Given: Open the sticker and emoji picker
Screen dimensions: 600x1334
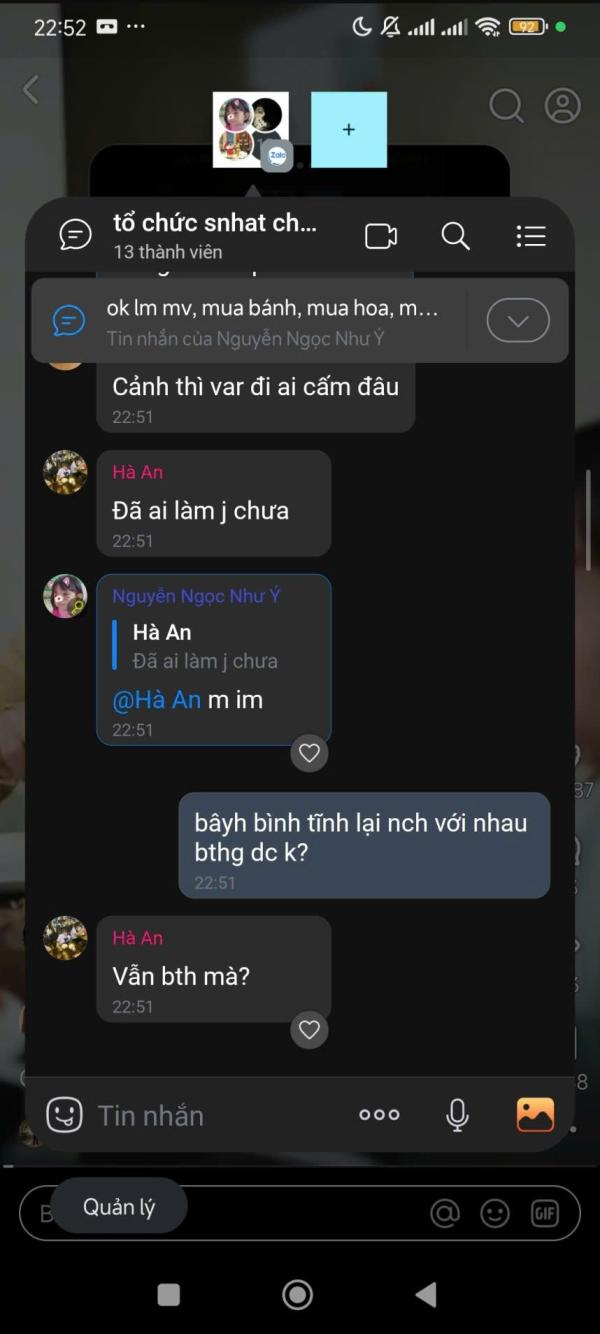Looking at the screenshot, I should pos(64,1114).
